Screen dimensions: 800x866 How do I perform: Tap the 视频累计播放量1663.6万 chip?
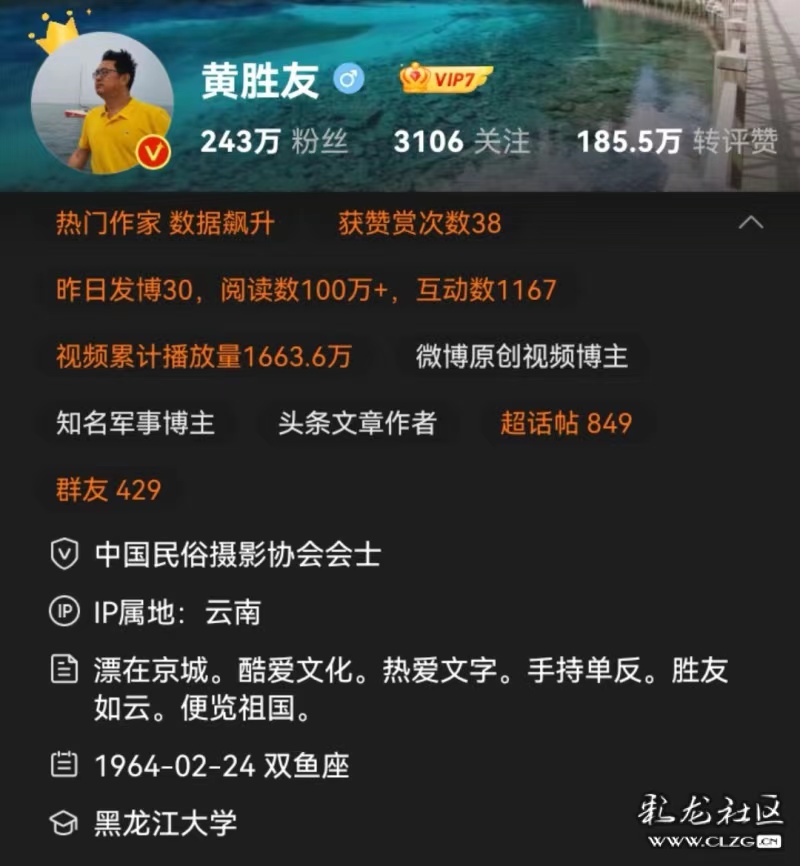[204, 356]
